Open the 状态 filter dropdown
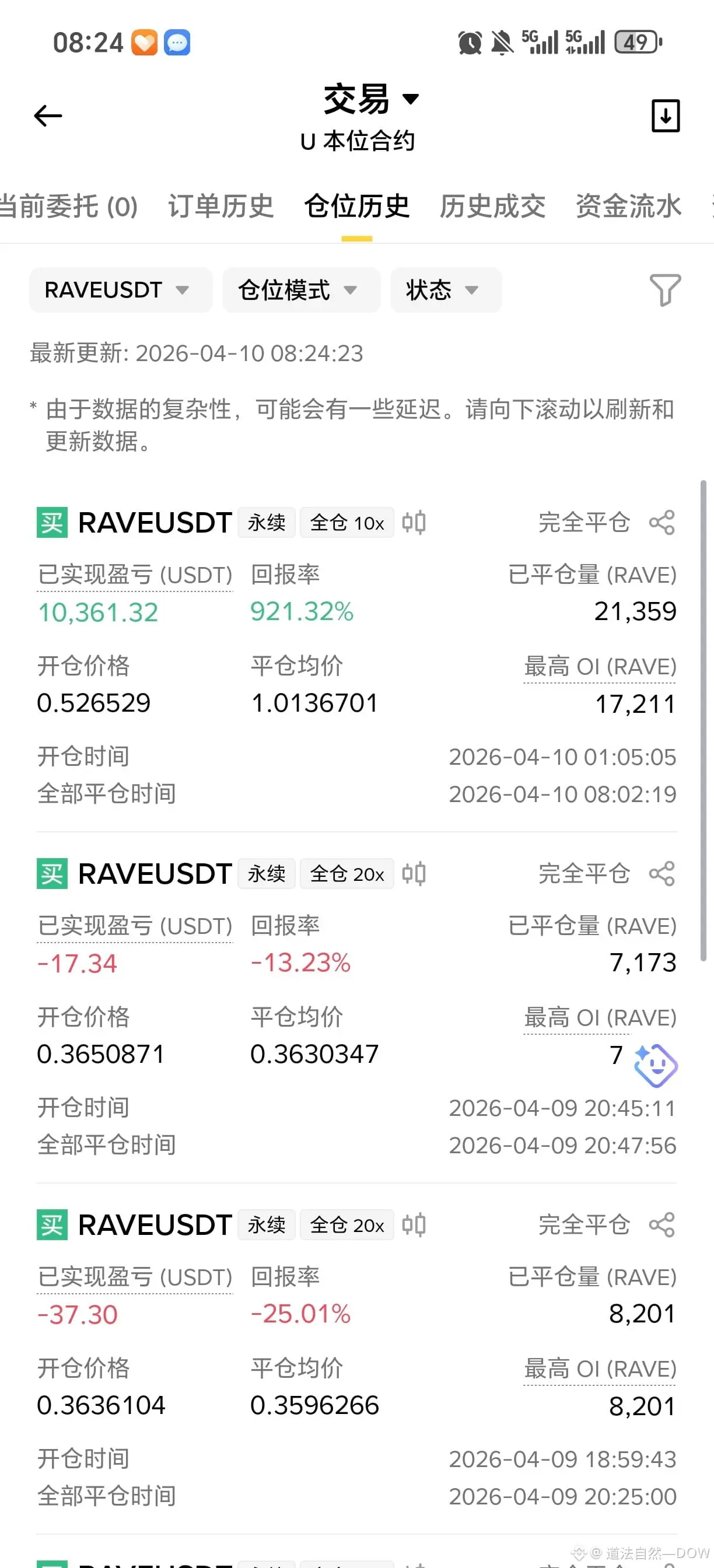Viewport: 714px width, 1568px height. (x=445, y=290)
